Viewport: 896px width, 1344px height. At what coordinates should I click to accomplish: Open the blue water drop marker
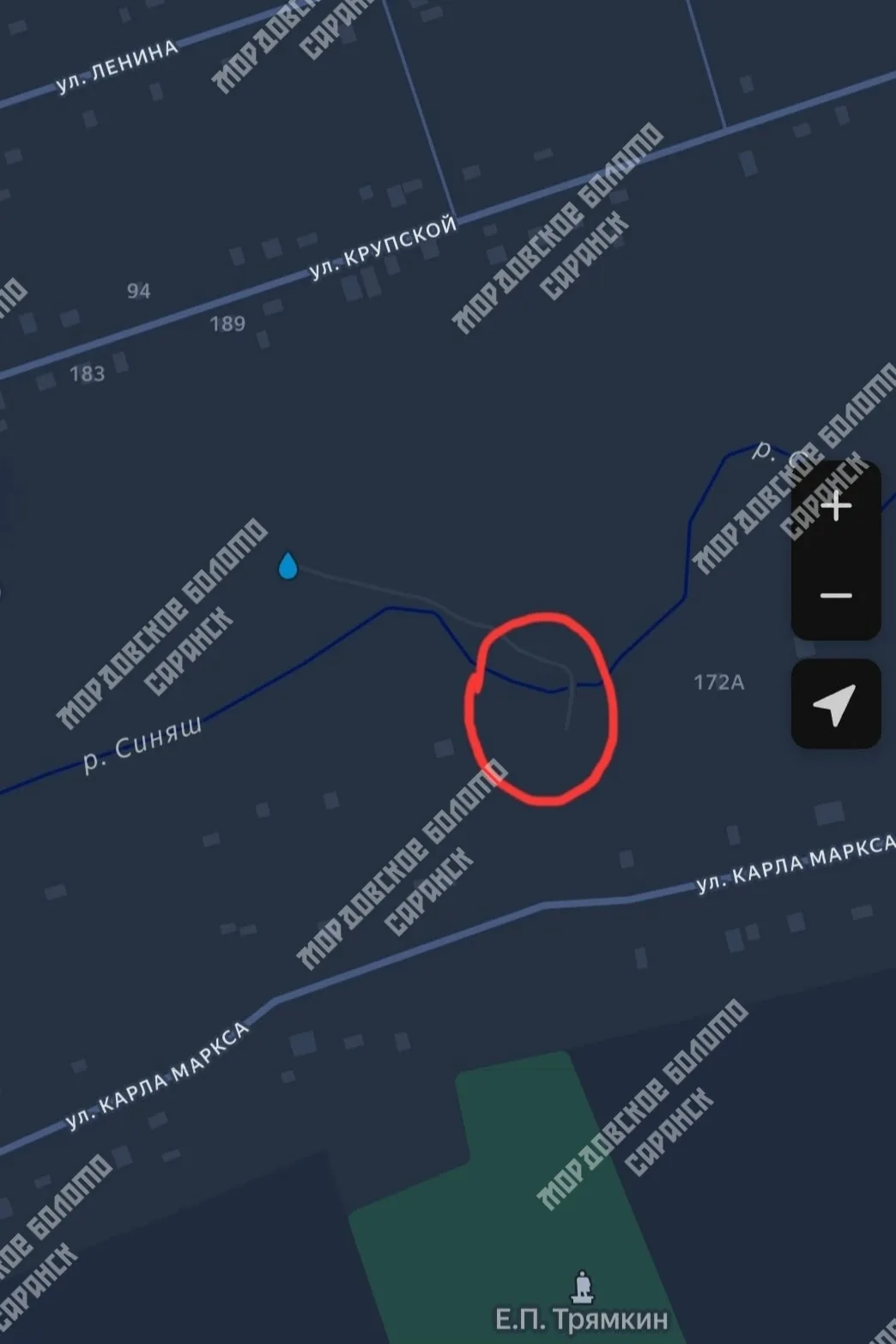point(288,566)
